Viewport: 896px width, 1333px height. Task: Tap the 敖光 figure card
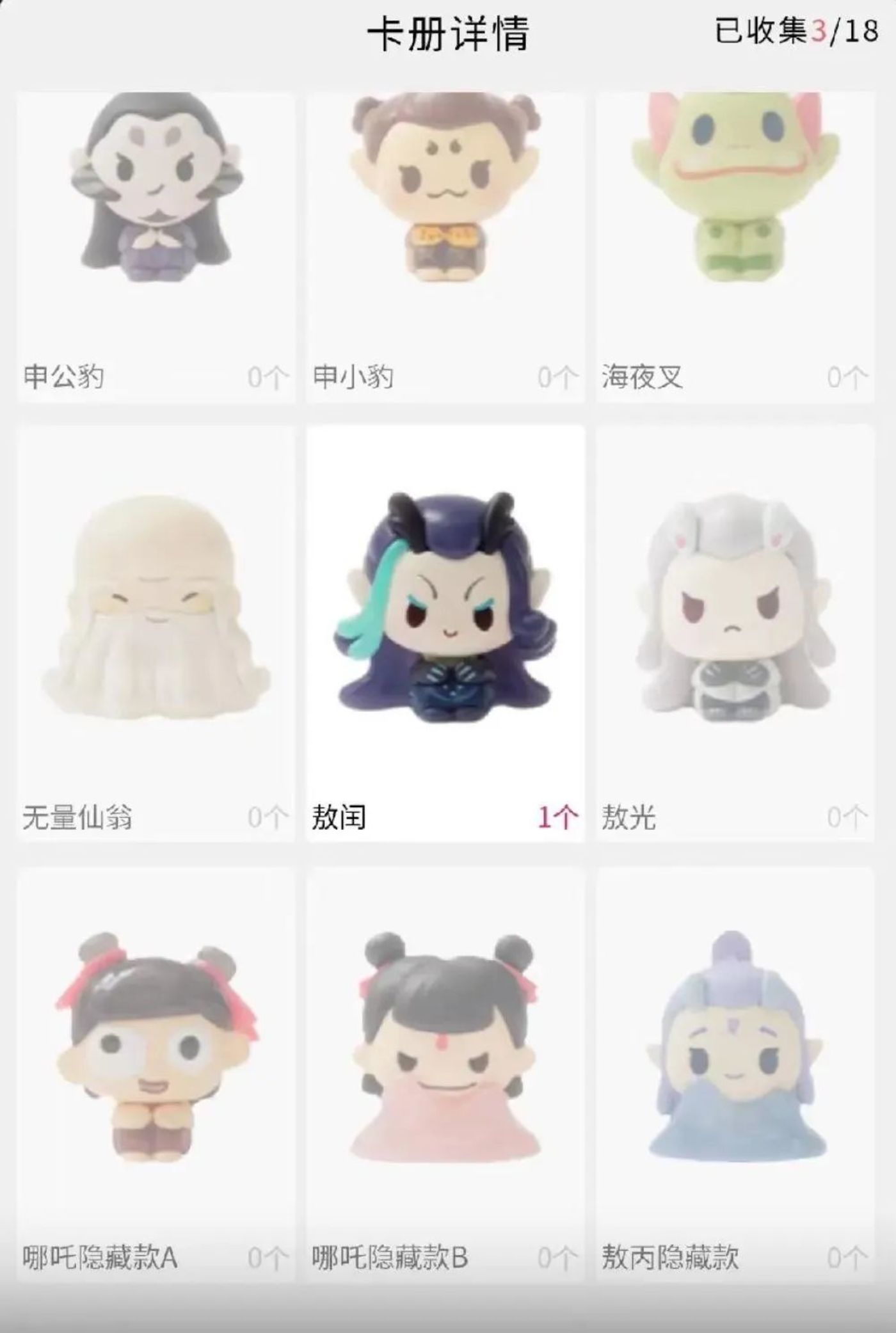[735, 632]
